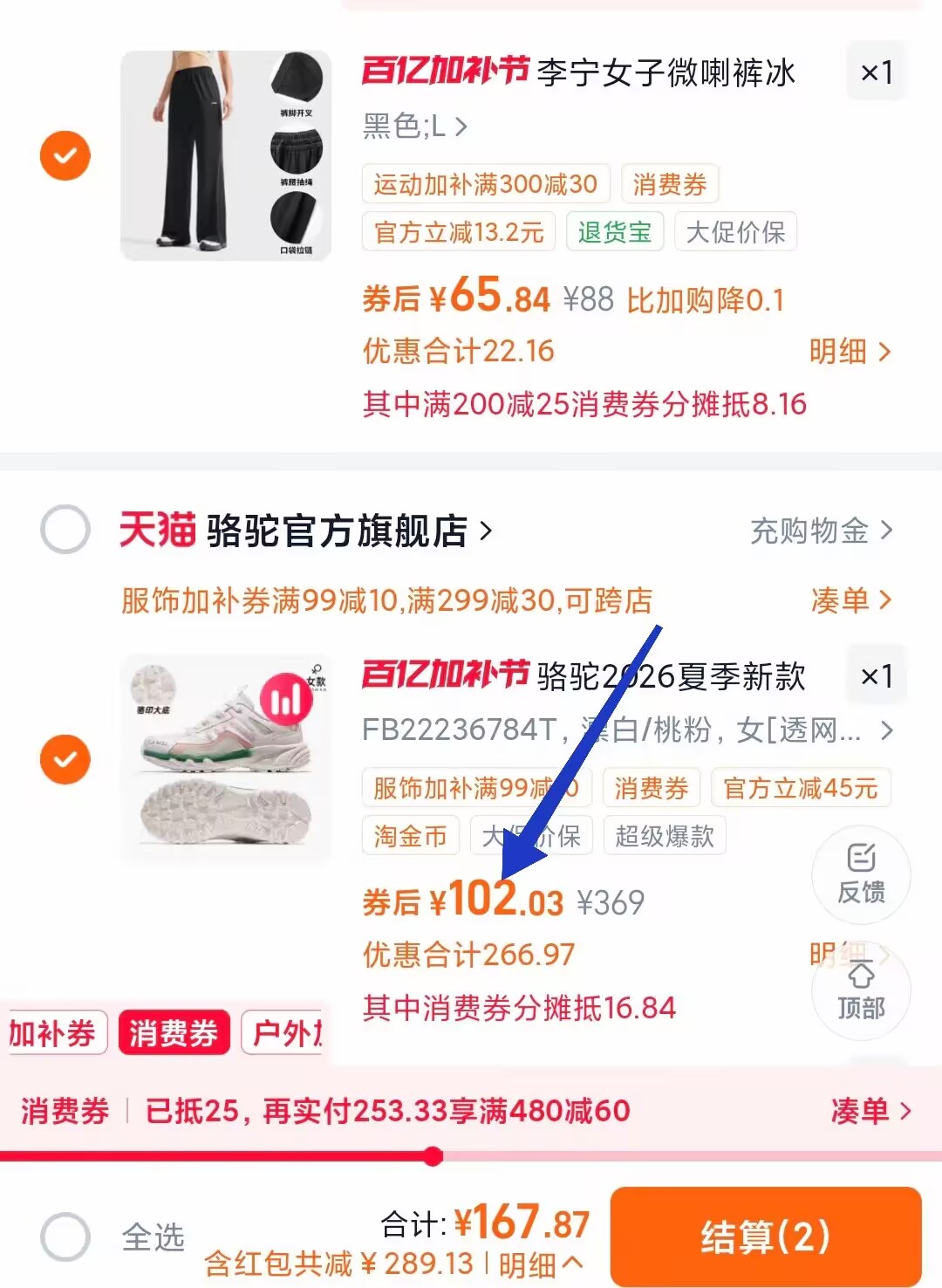Uncheck the 骆驼 sneakers item checkbox
This screenshot has height=1288, width=942.
pos(65,759)
